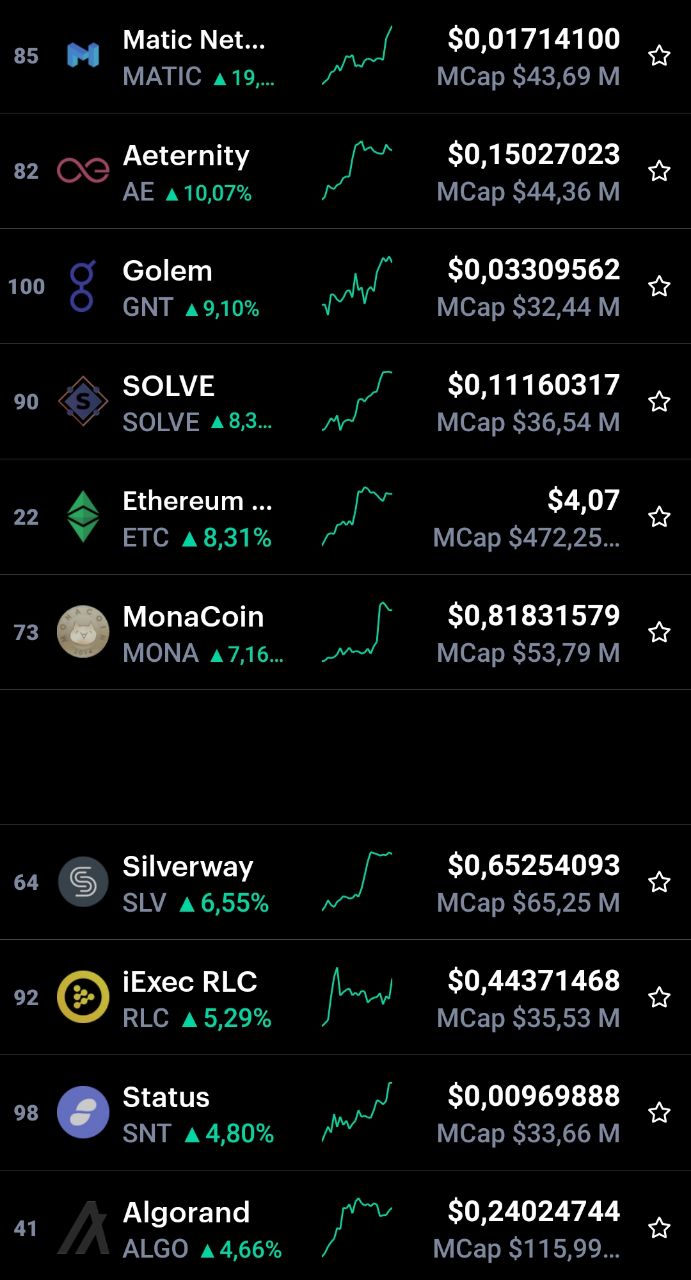Open the SOLVE coin entry
Image resolution: width=691 pixels, height=1280 pixels.
coord(345,401)
